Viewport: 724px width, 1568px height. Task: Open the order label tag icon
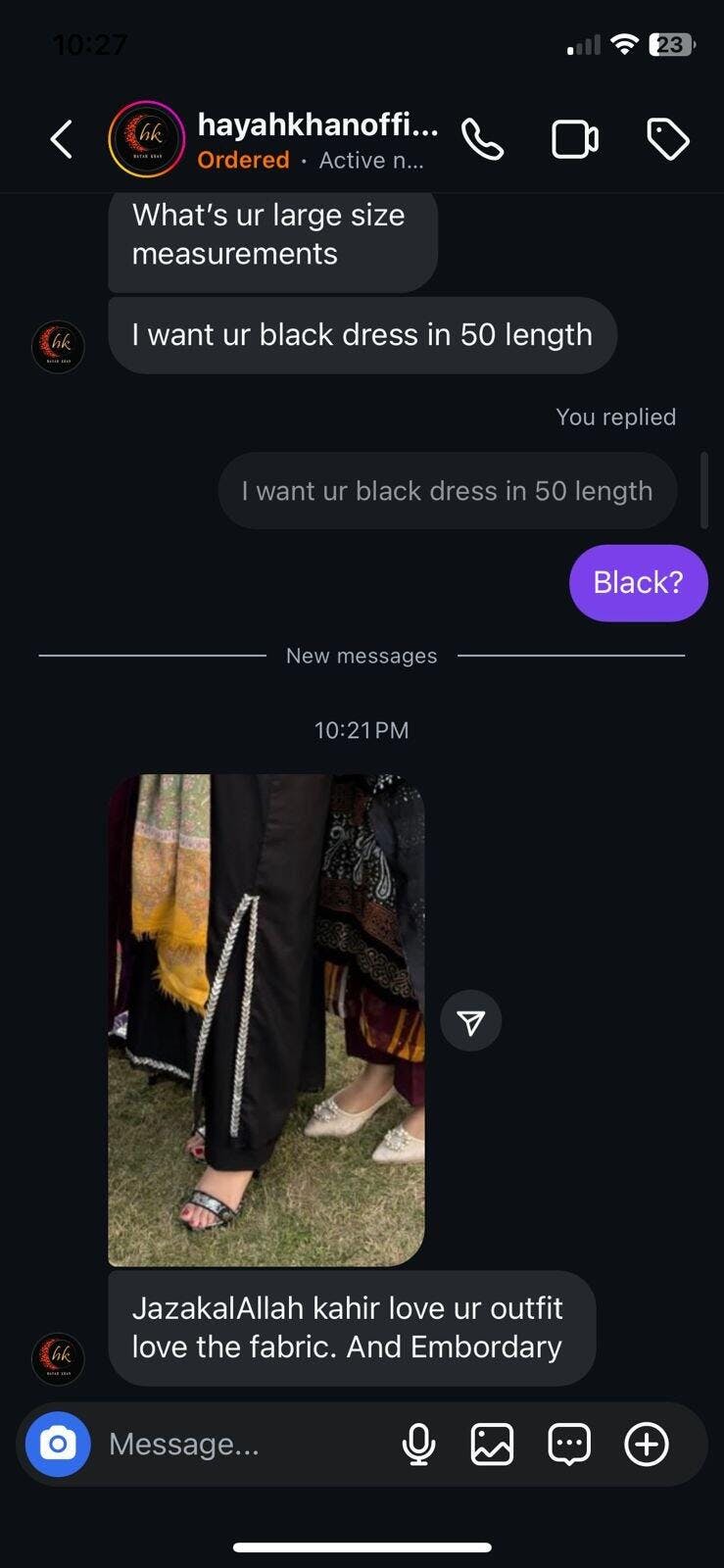coord(668,139)
